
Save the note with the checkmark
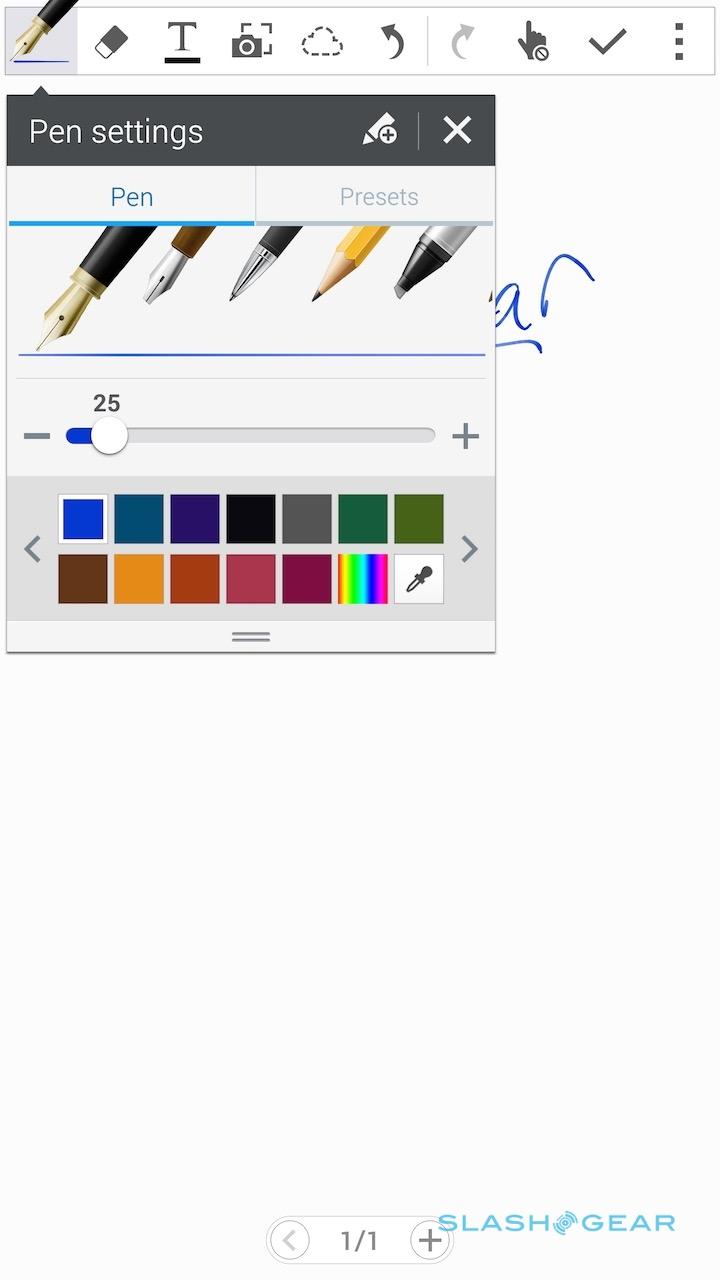click(x=607, y=41)
